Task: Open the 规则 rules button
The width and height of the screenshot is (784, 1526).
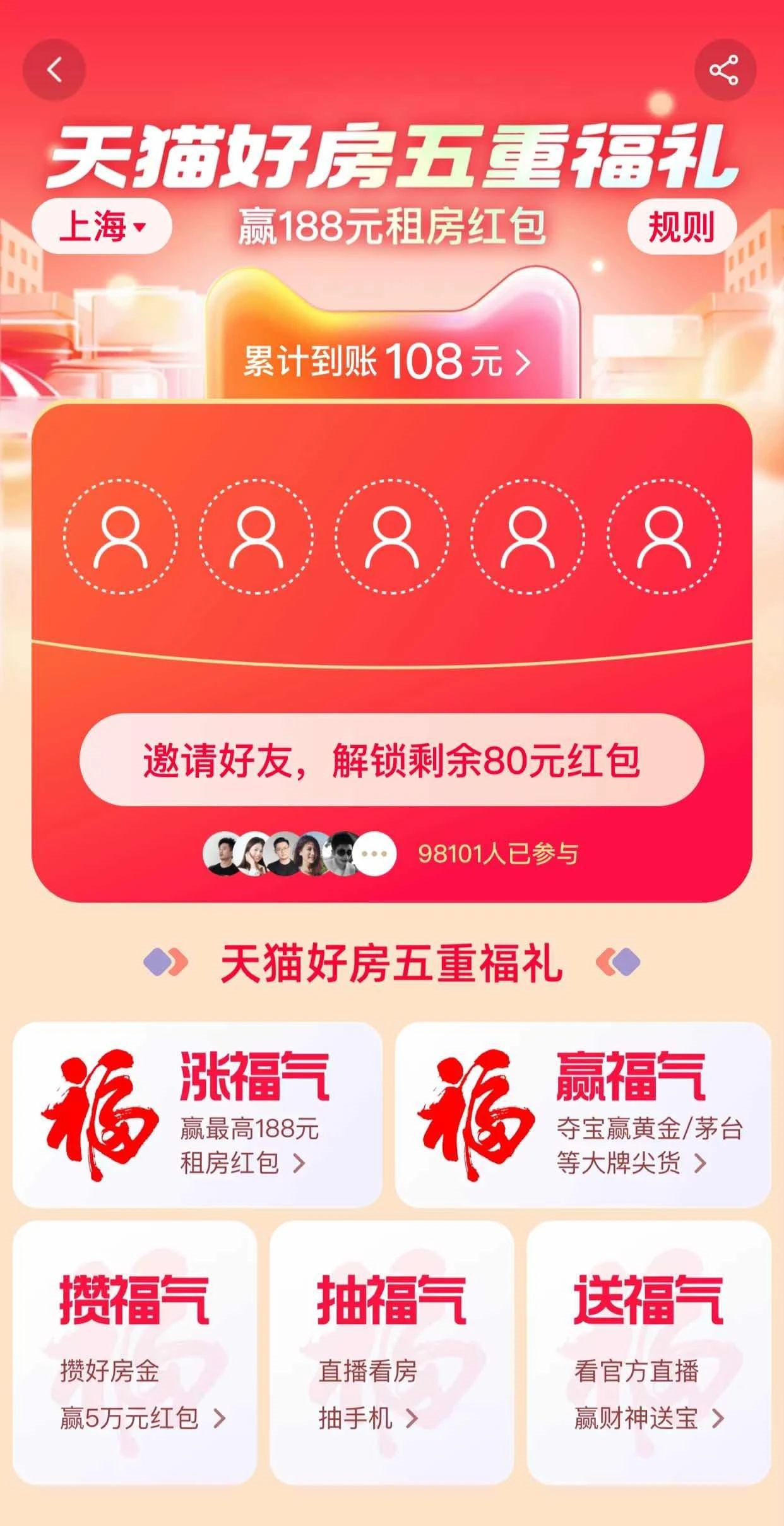Action: pyautogui.click(x=681, y=226)
